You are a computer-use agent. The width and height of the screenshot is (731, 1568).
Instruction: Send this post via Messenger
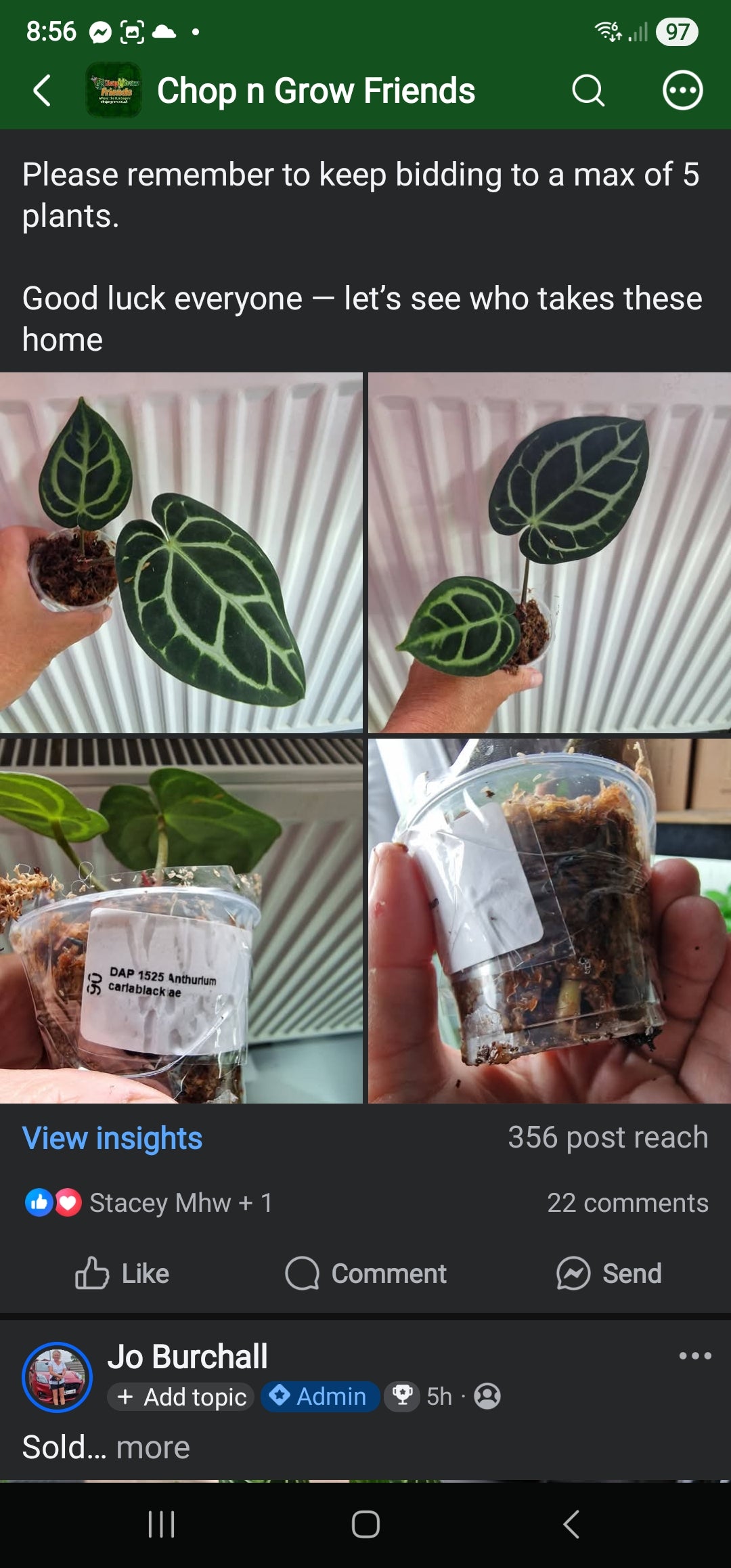(x=608, y=1273)
